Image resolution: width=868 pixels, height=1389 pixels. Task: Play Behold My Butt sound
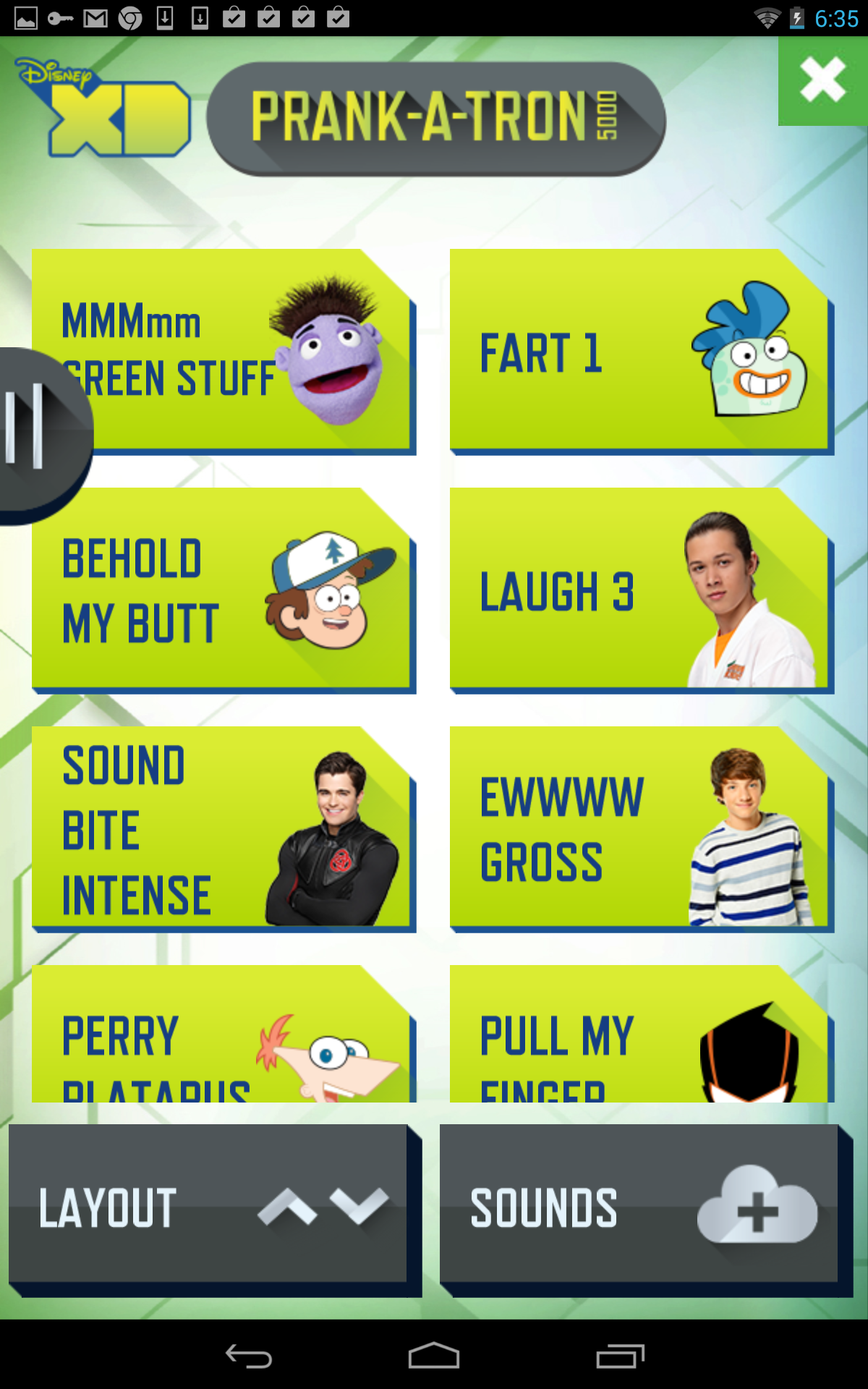click(x=221, y=590)
